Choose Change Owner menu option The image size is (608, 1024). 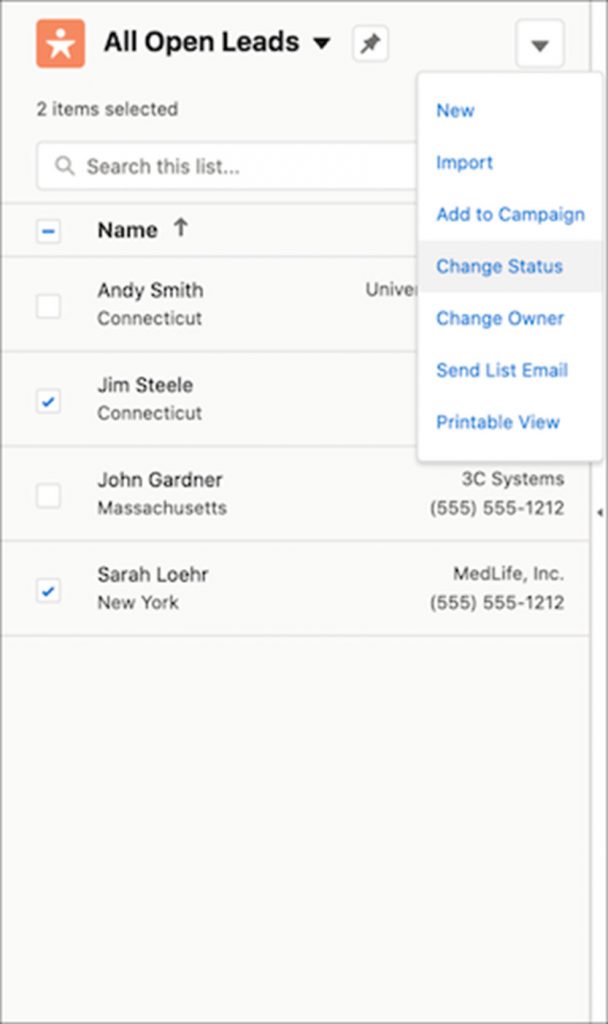[x=500, y=319]
